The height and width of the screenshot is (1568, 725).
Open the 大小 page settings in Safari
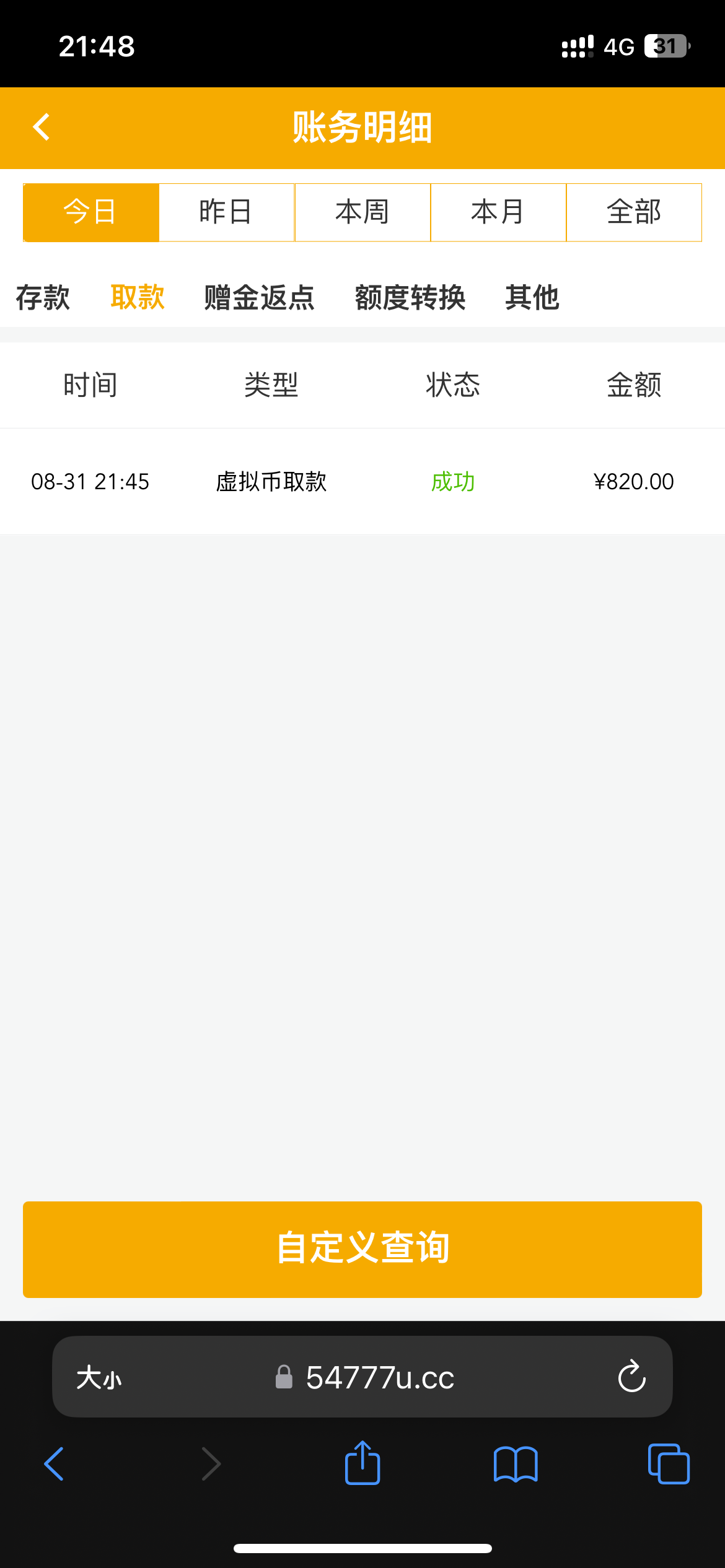click(x=99, y=1378)
